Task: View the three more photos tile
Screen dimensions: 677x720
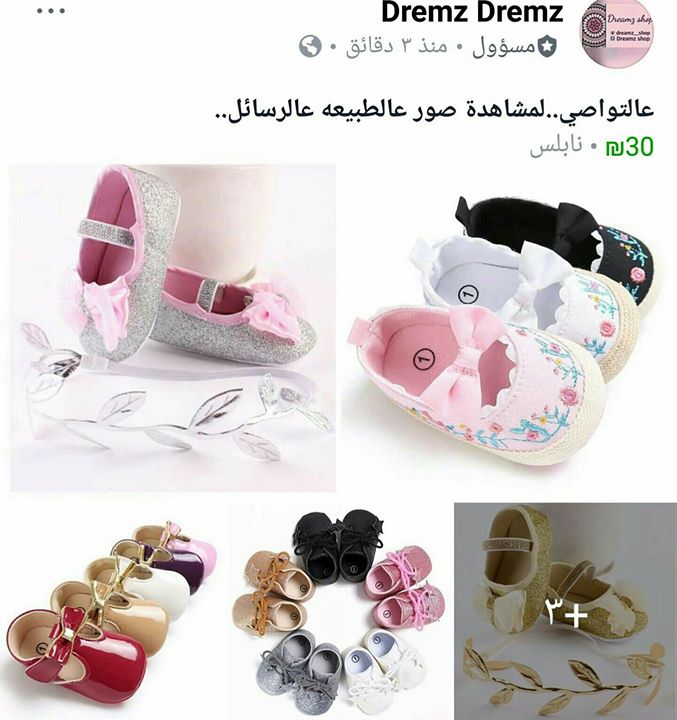Action: point(565,610)
